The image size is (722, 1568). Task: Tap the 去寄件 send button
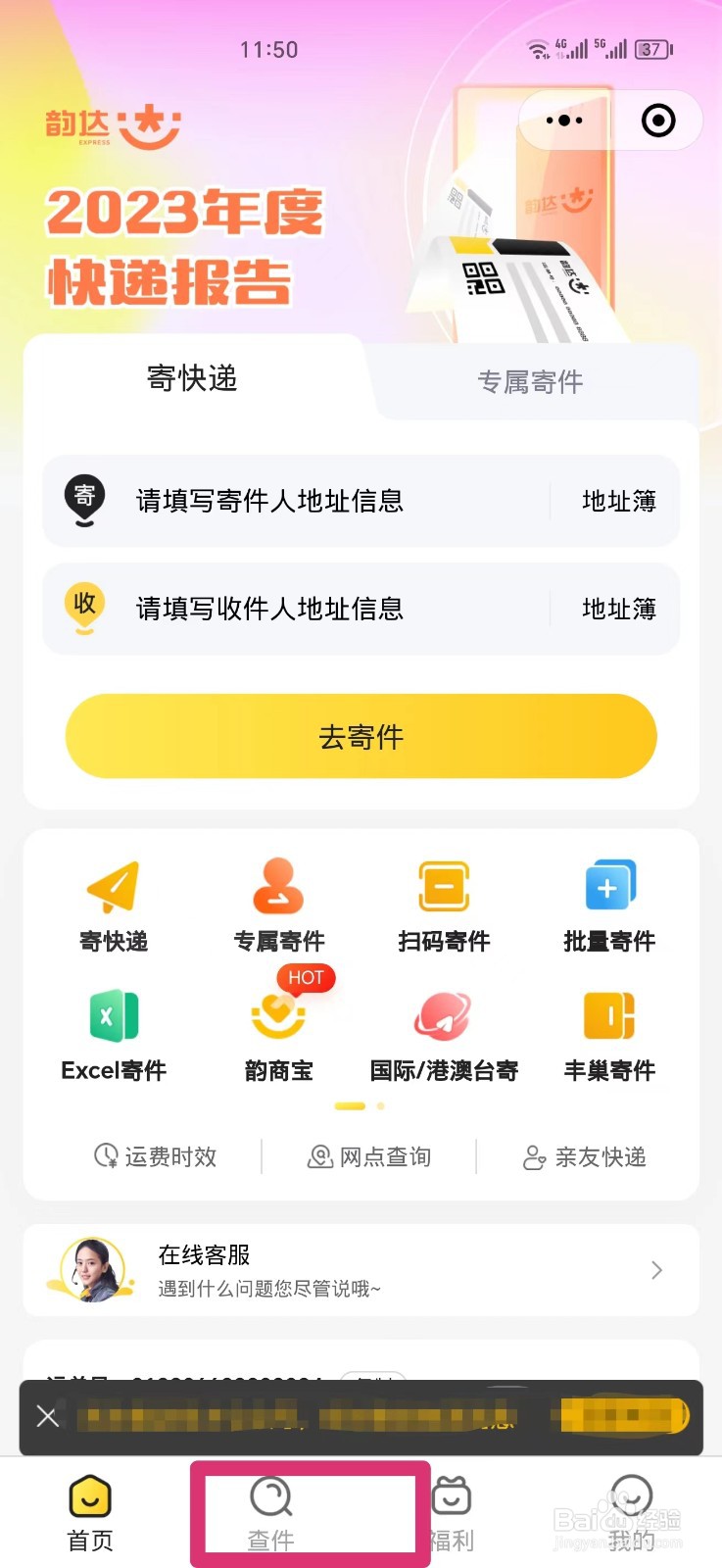click(361, 736)
